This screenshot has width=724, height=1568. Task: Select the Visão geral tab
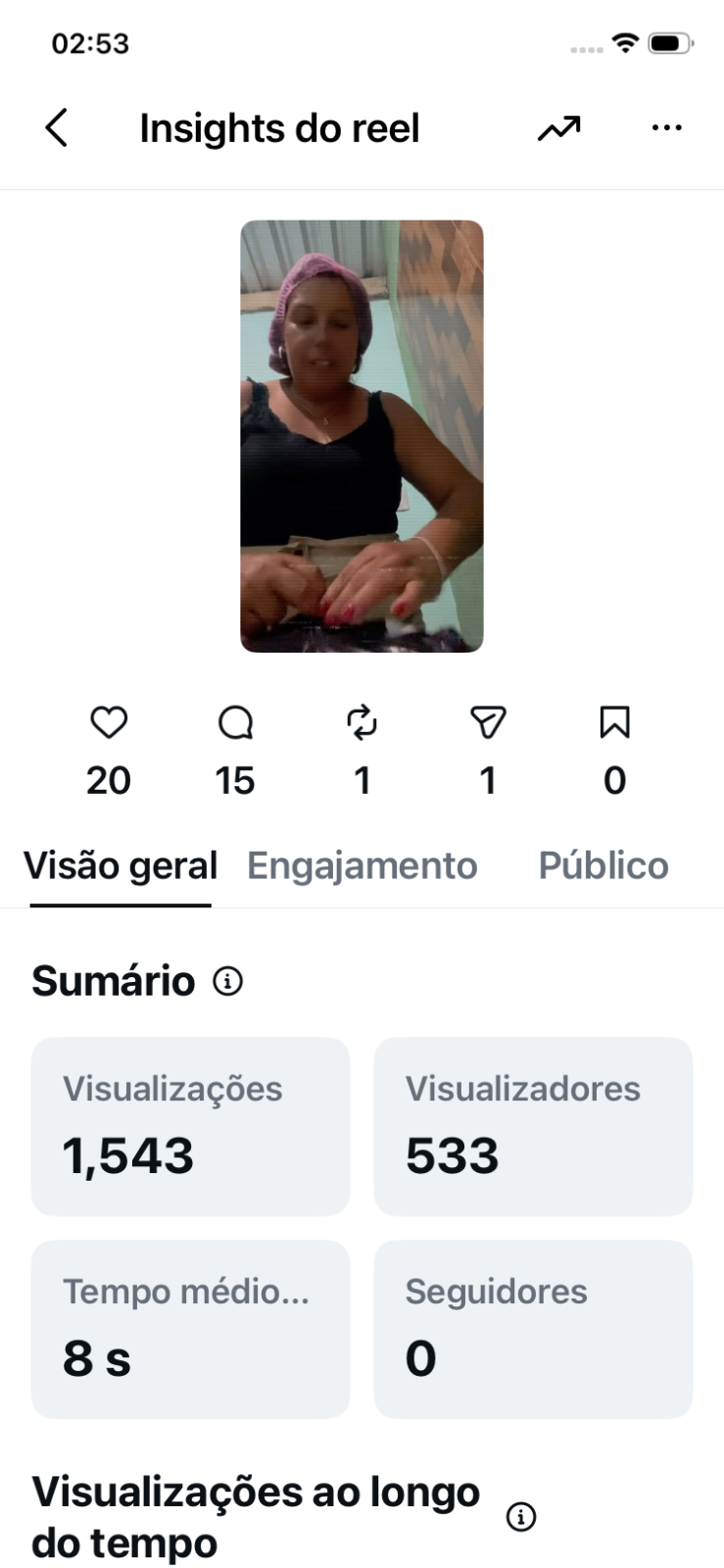121,865
